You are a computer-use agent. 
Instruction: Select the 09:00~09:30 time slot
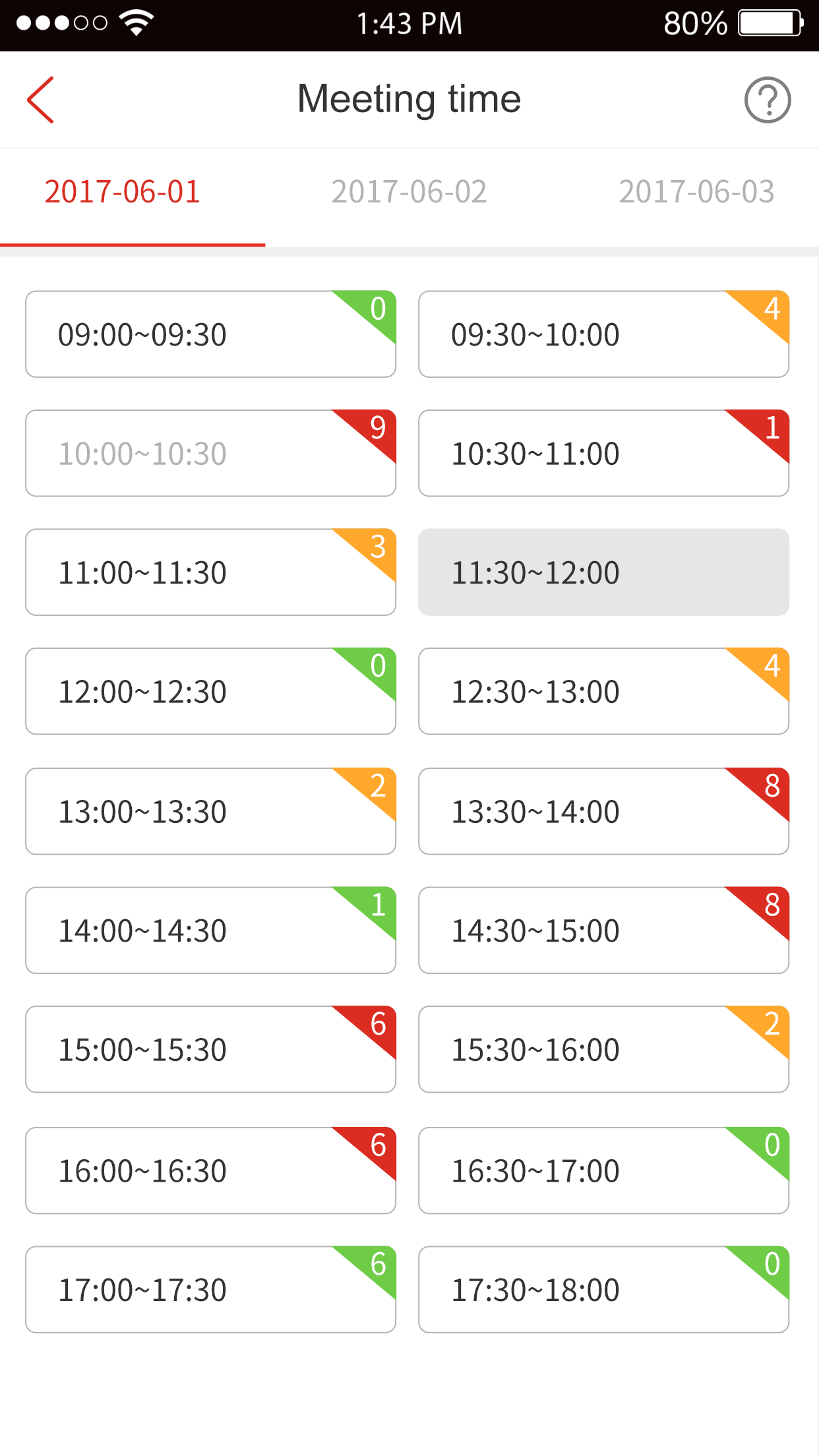point(210,334)
